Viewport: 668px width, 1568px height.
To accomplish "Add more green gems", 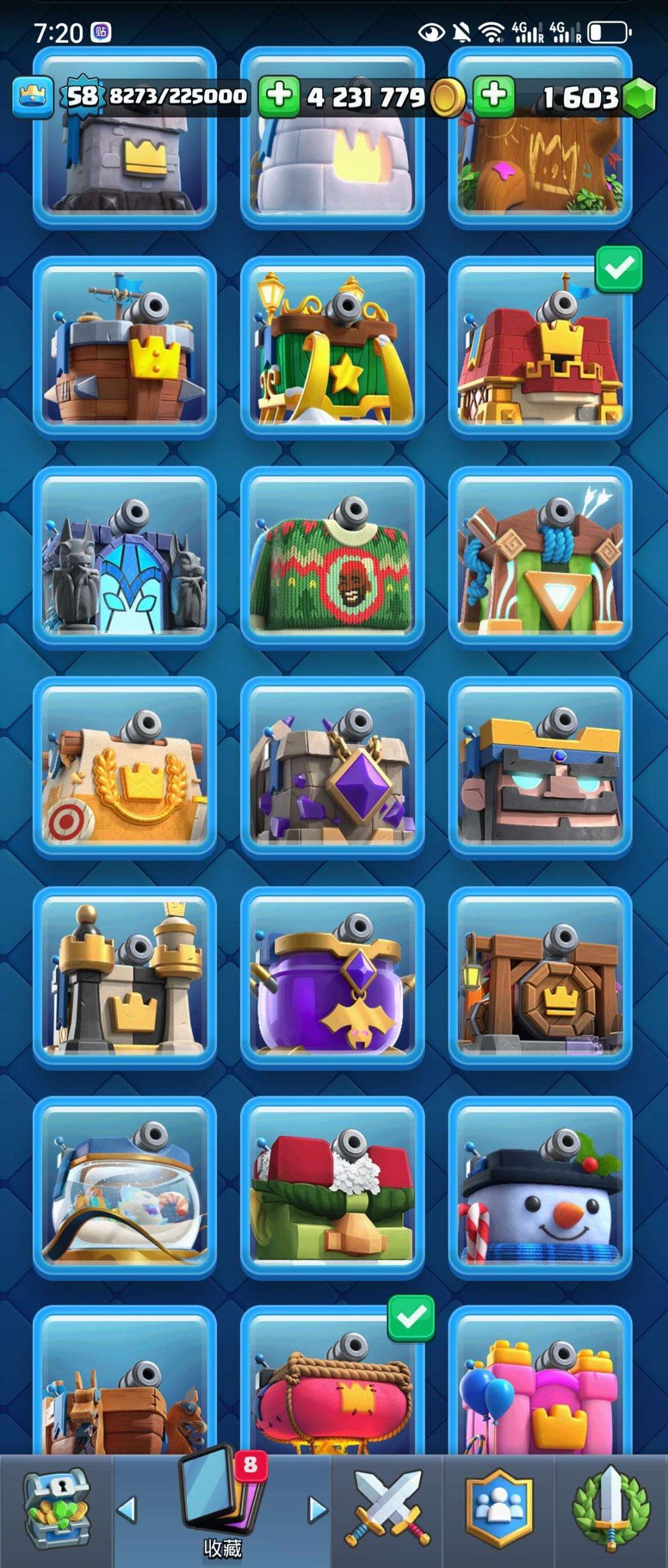I will click(494, 96).
